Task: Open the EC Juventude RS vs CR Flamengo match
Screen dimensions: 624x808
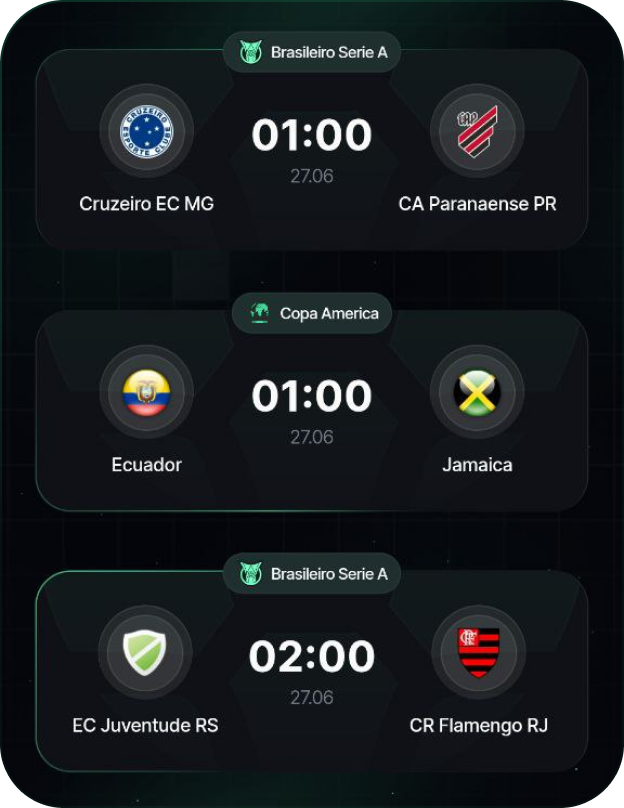Action: [311, 670]
